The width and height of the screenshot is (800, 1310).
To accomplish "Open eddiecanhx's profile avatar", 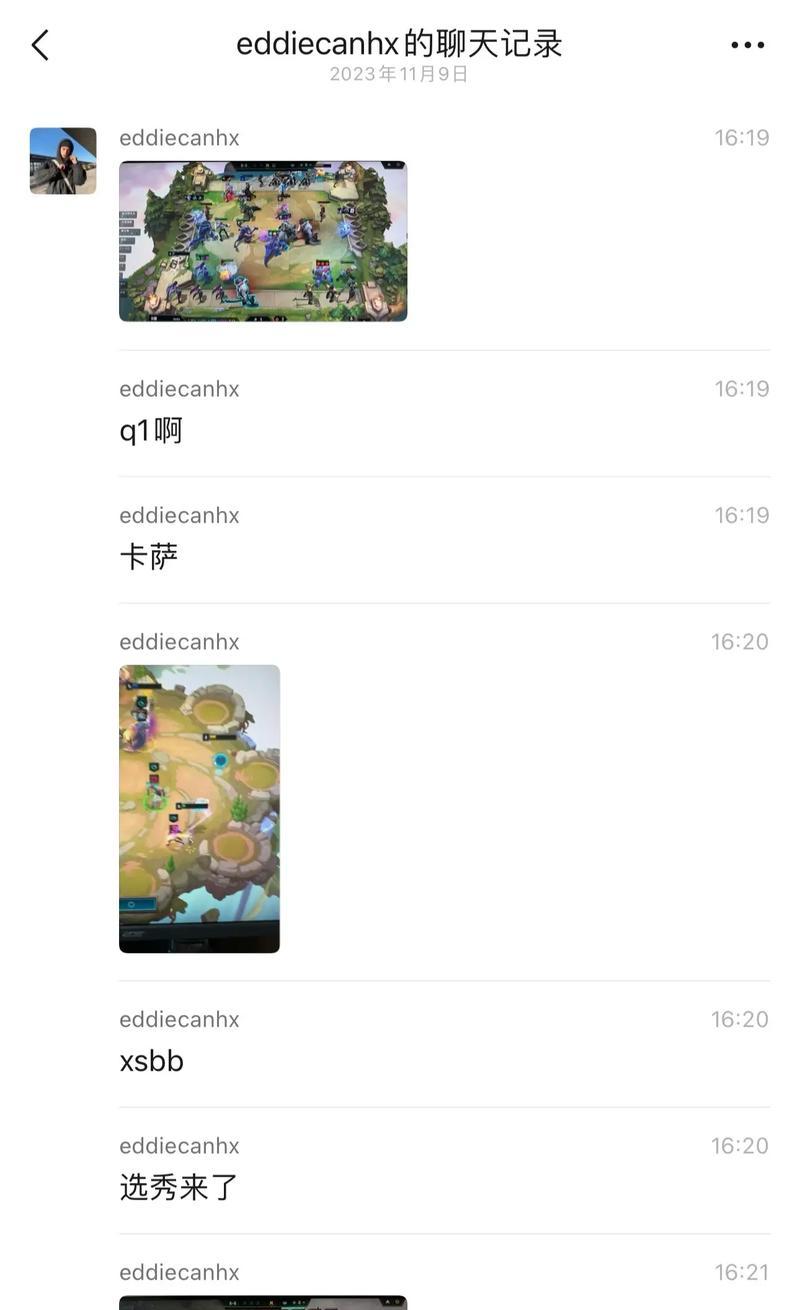I will click(x=63, y=160).
